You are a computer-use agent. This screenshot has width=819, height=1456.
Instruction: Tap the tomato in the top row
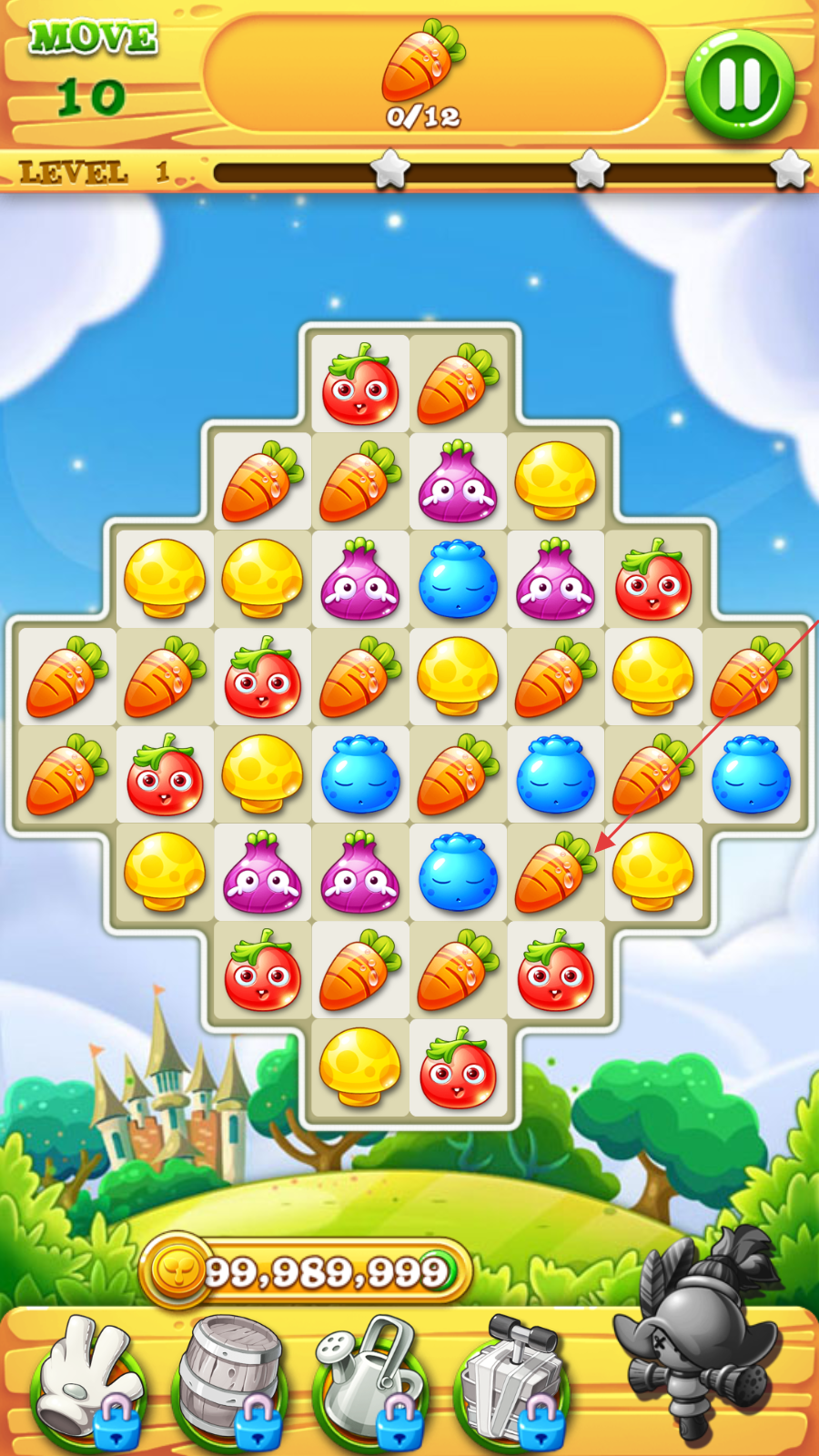(360, 385)
